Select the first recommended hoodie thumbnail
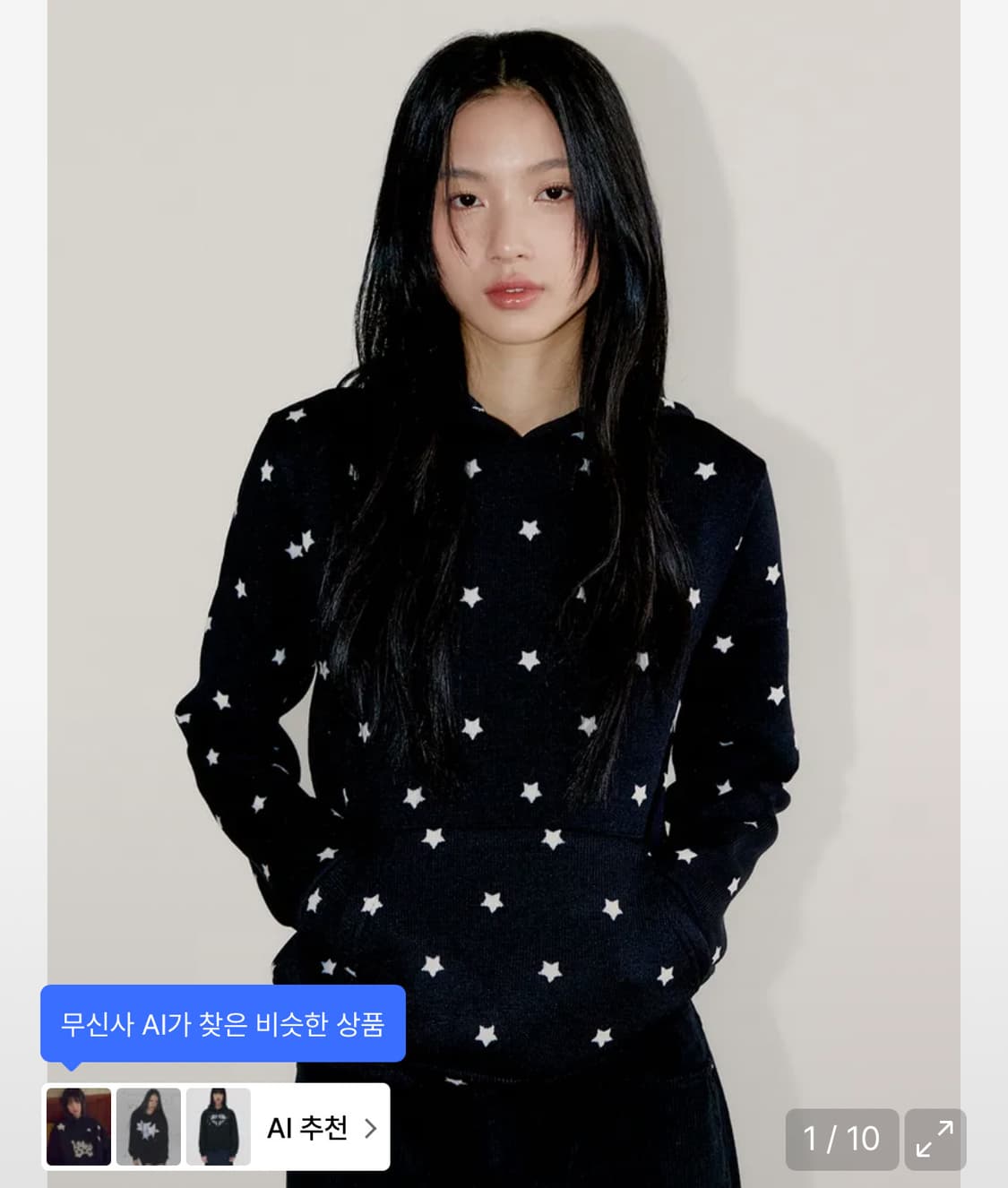This screenshot has height=1188, width=1008. pyautogui.click(x=77, y=1128)
